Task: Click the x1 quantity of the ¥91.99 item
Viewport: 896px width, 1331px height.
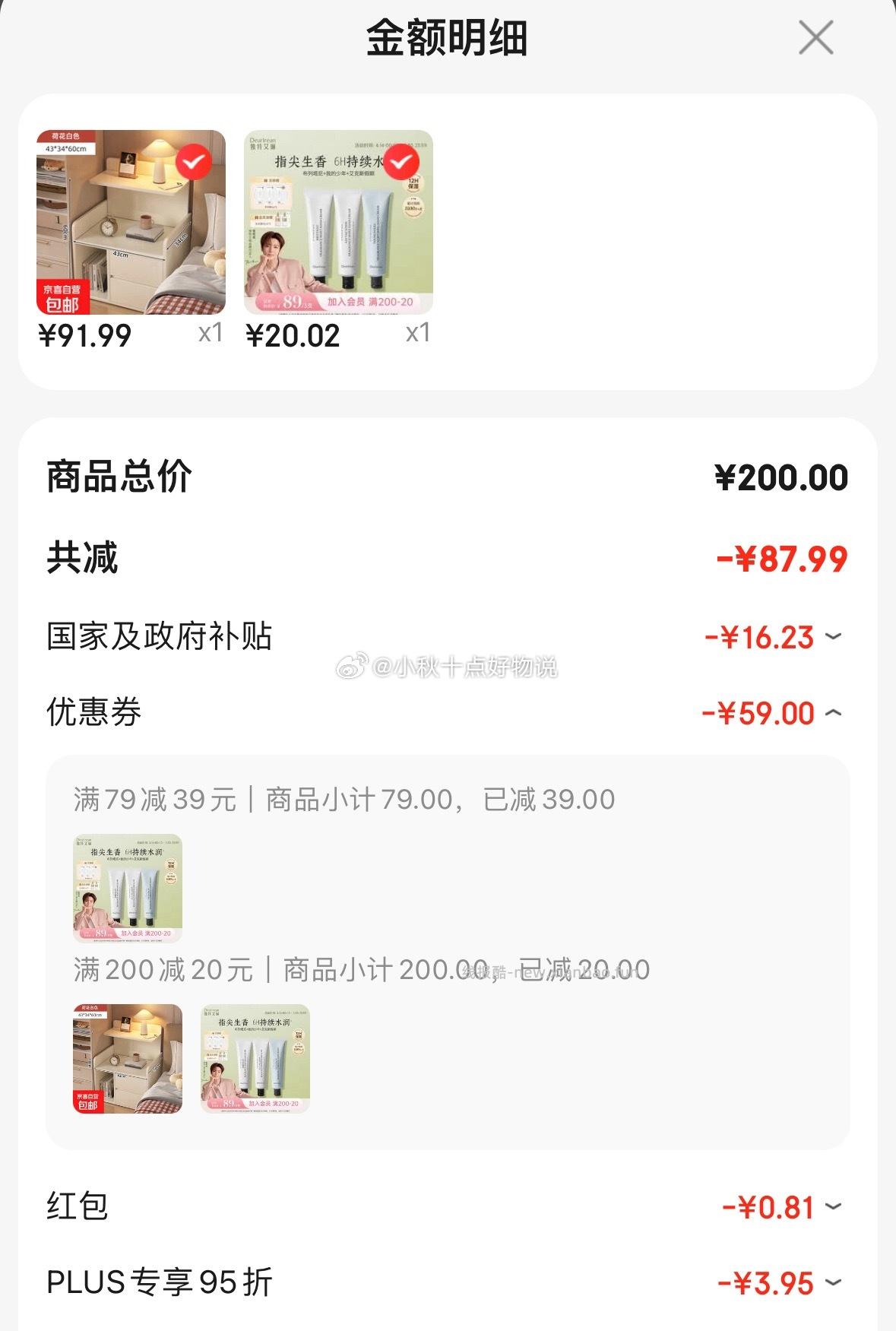Action: coord(209,332)
